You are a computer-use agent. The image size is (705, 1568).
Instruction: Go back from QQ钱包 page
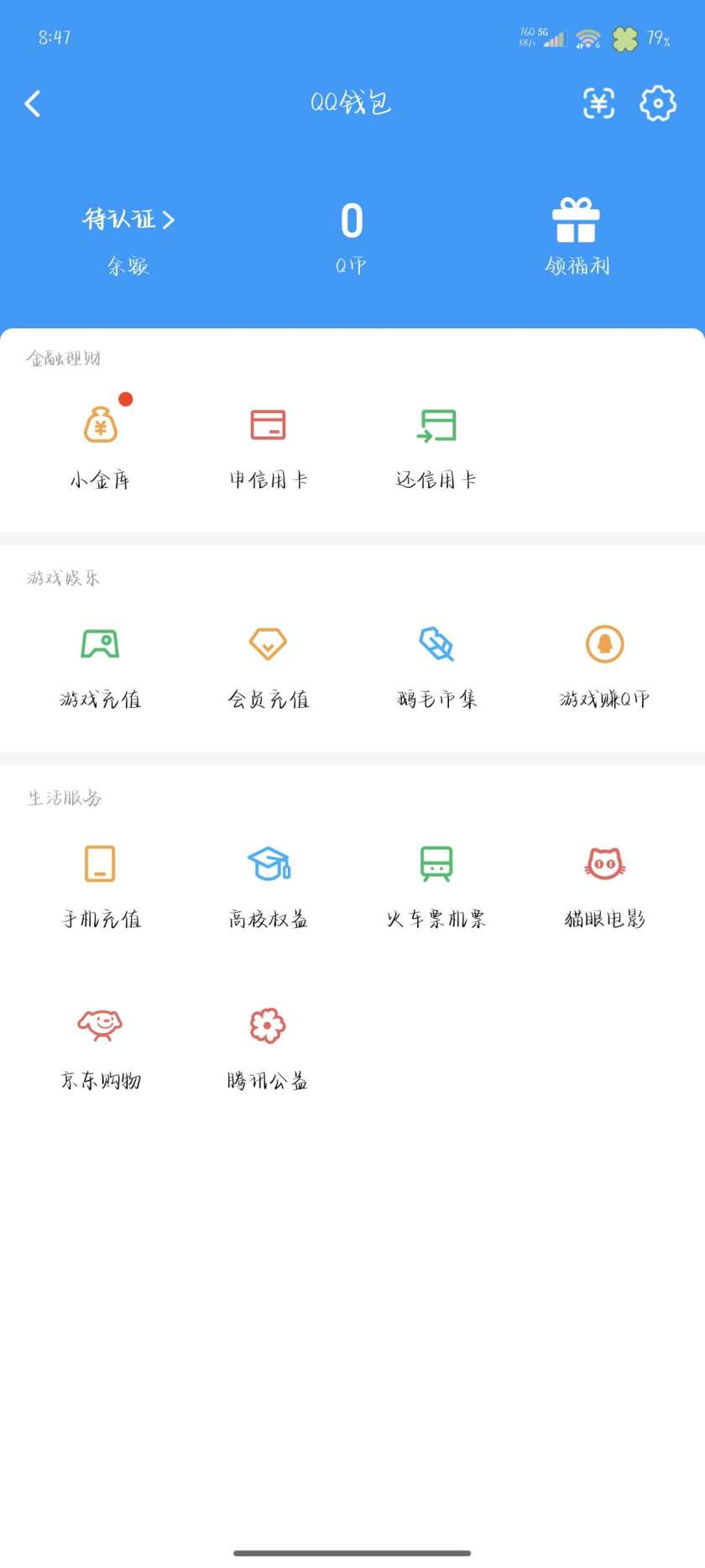tap(32, 103)
